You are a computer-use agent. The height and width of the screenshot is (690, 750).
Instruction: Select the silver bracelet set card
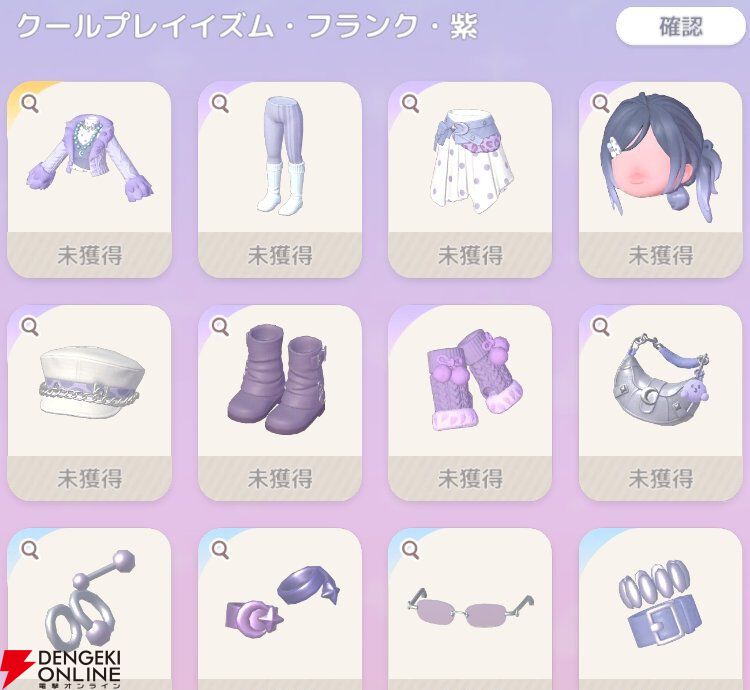point(660,612)
